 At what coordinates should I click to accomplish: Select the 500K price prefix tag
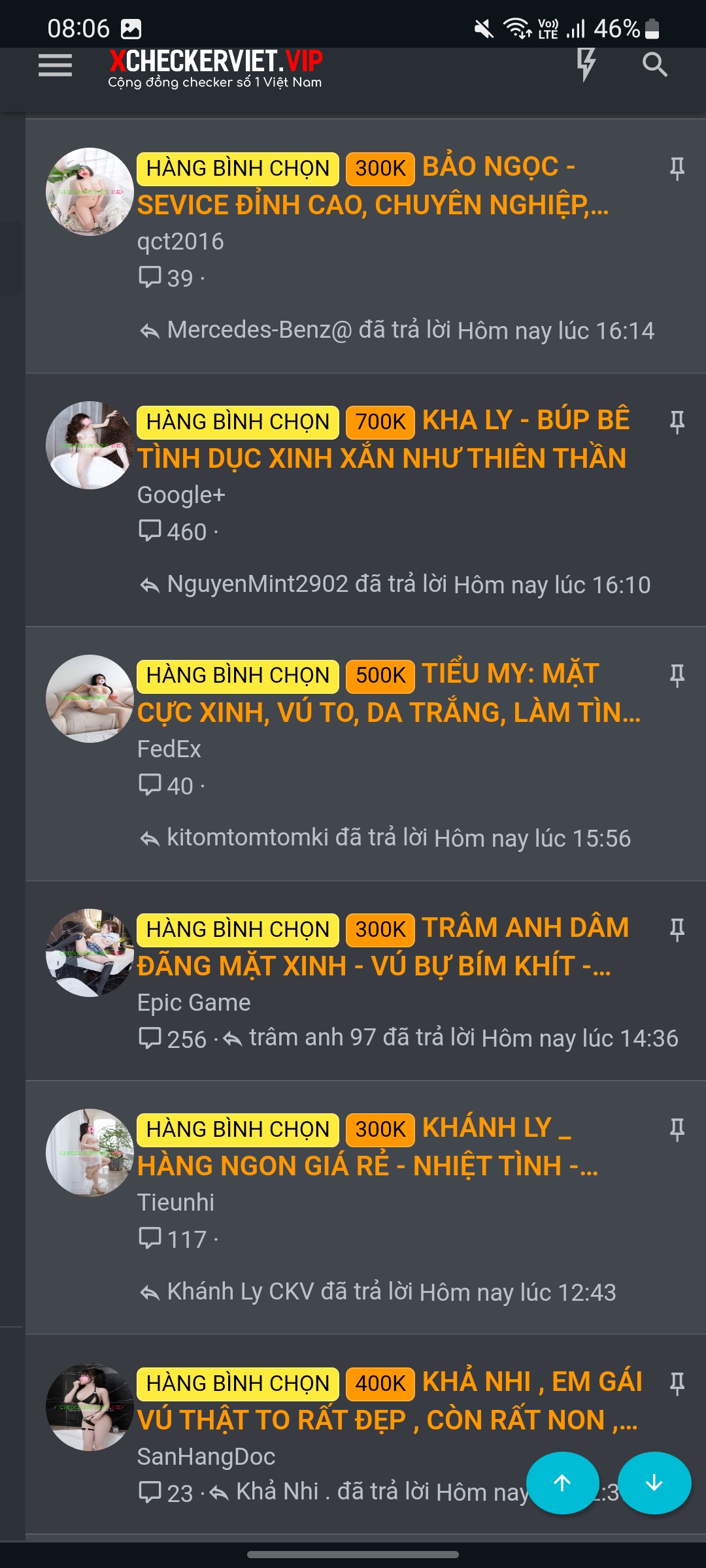pyautogui.click(x=380, y=676)
